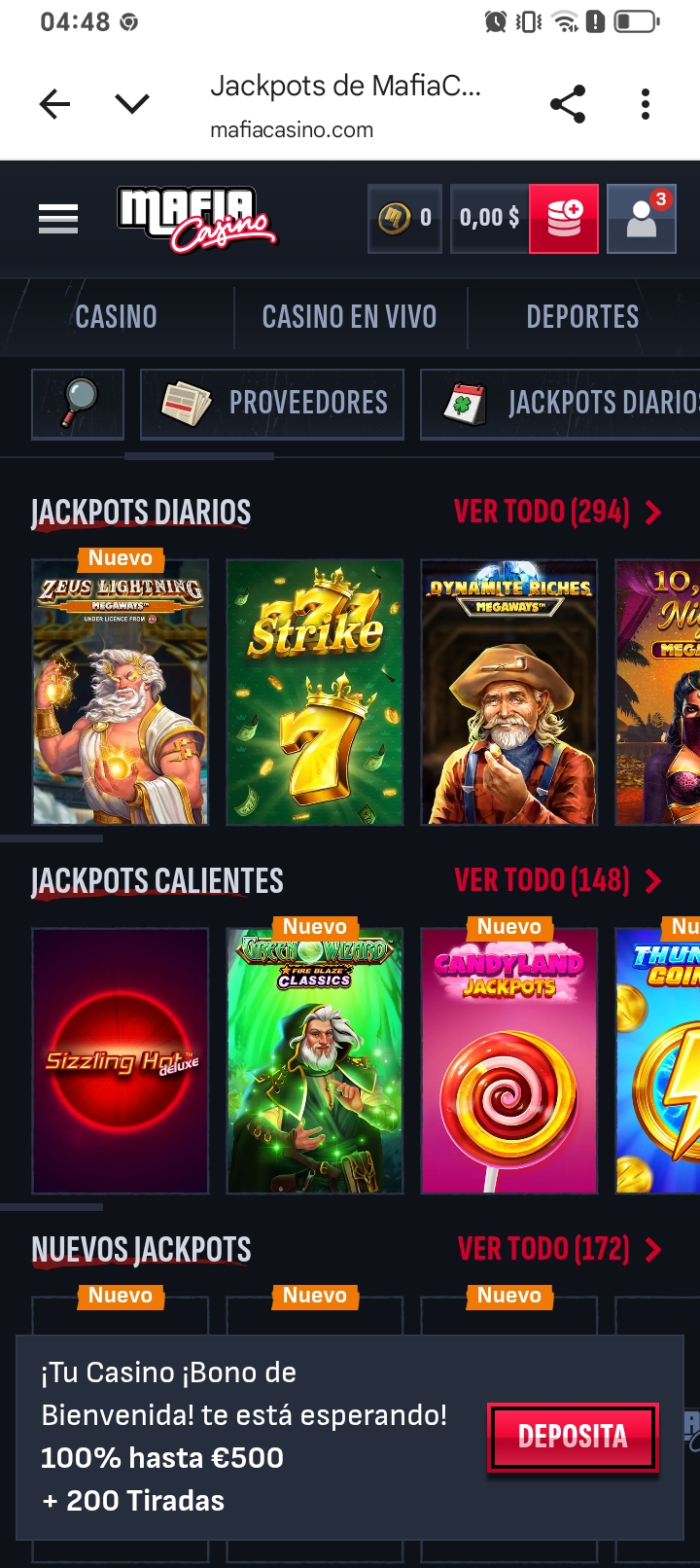
Task: Open the hamburger side menu
Action: 58,219
